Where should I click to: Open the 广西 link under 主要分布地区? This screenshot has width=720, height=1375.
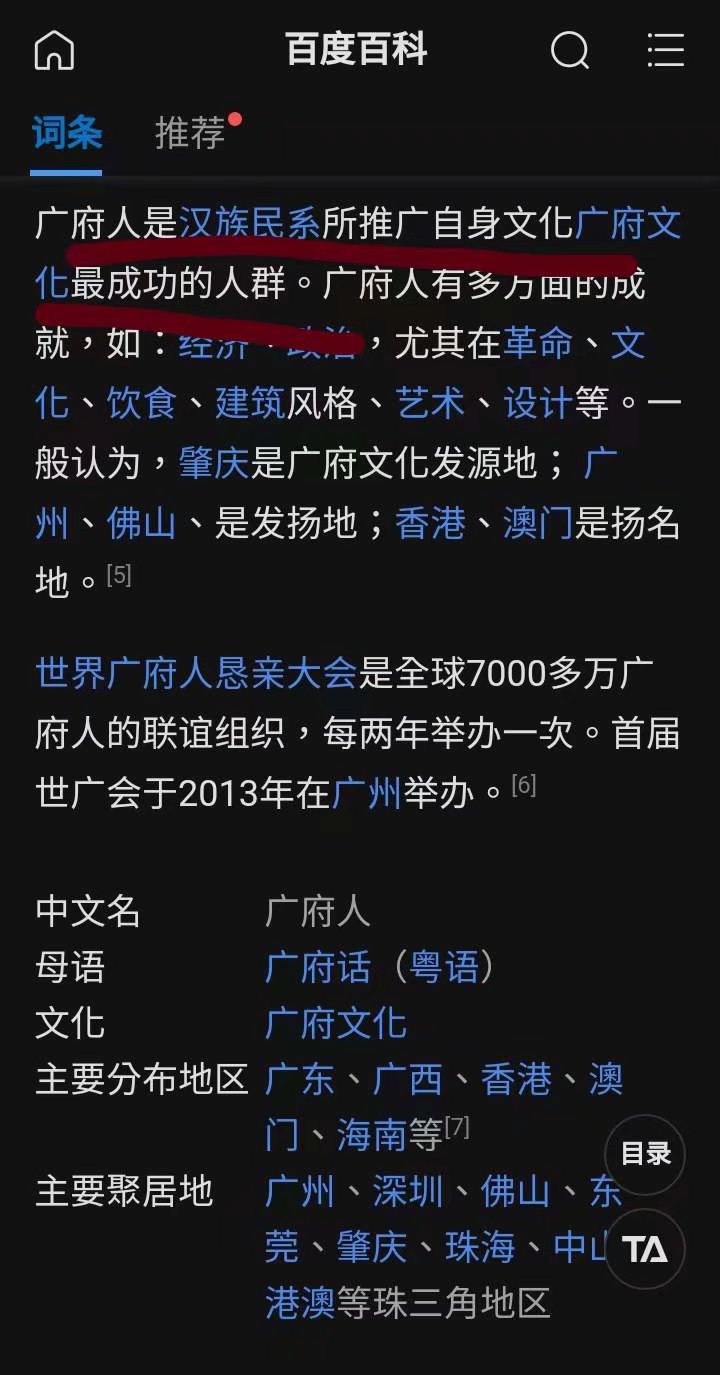click(408, 1079)
